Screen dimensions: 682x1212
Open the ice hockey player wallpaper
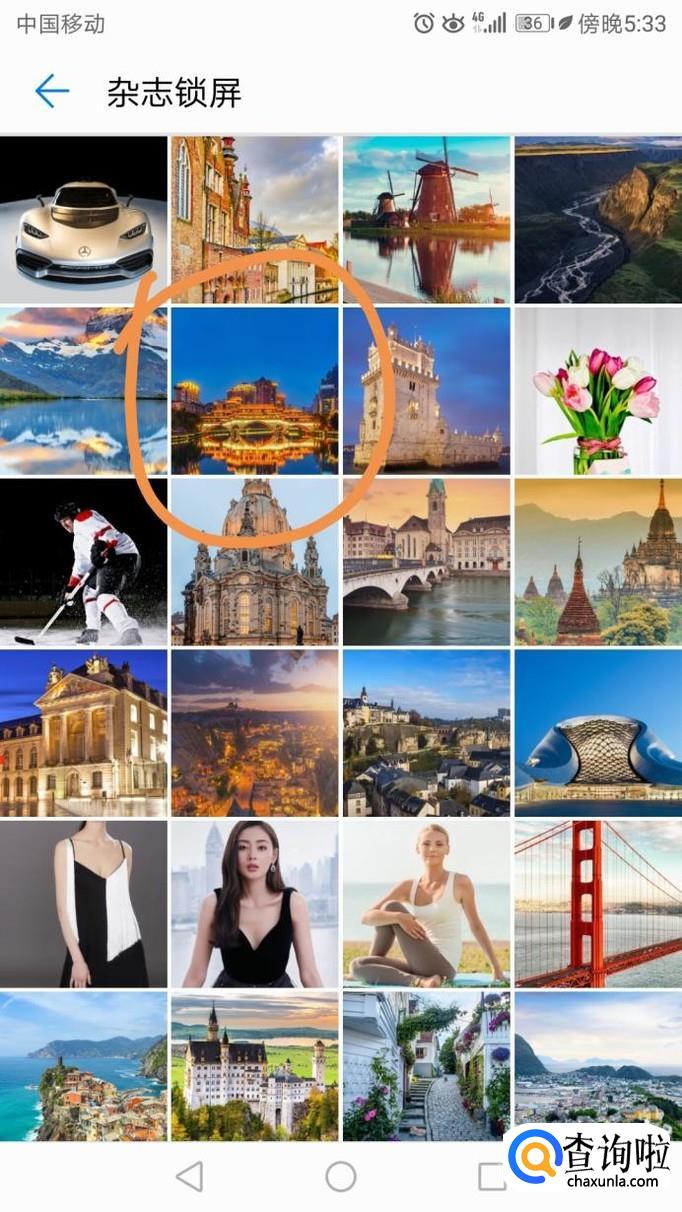[x=84, y=562]
